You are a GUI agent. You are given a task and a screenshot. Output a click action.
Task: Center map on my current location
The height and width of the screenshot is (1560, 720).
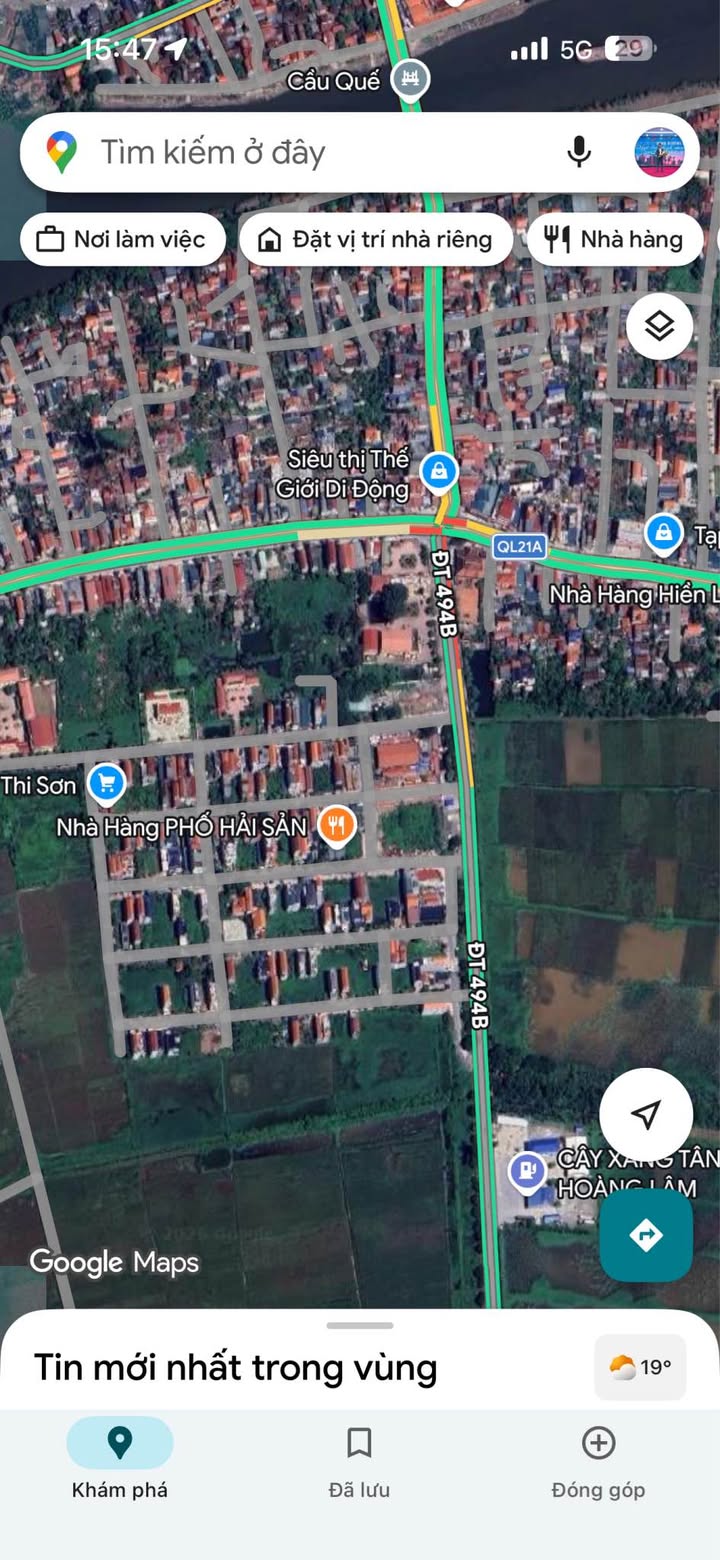click(x=646, y=1114)
